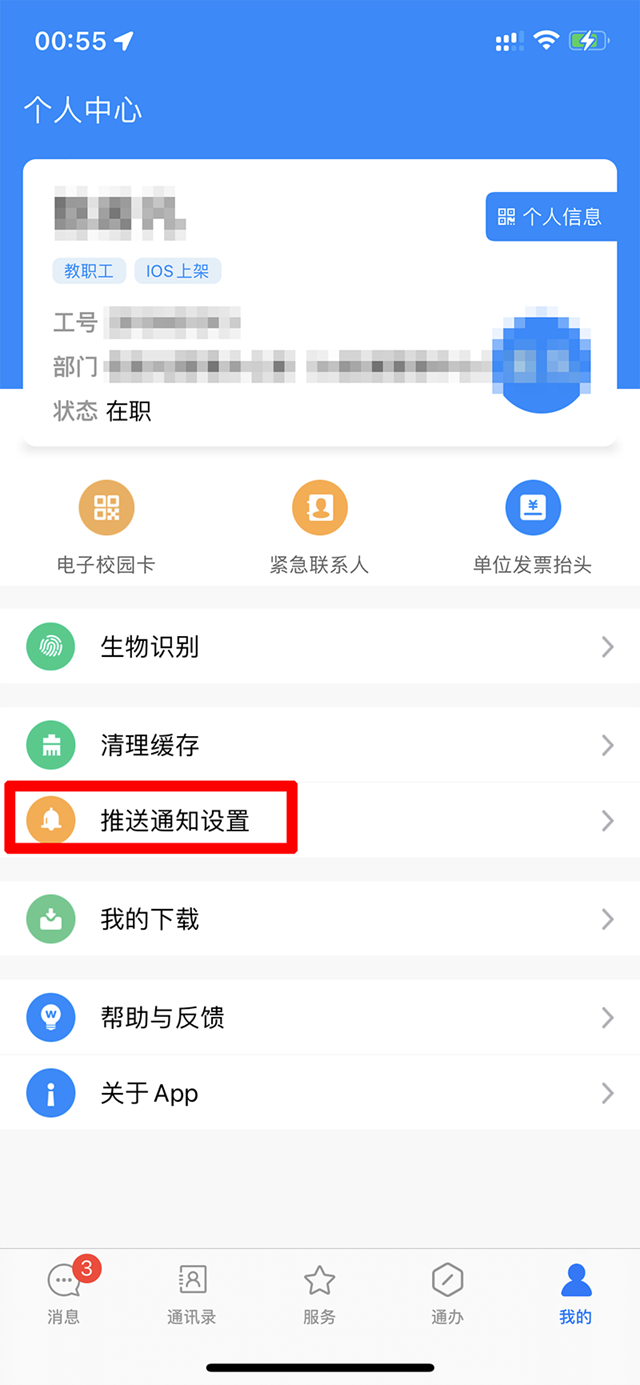Select the 我的 tab

coord(575,1293)
